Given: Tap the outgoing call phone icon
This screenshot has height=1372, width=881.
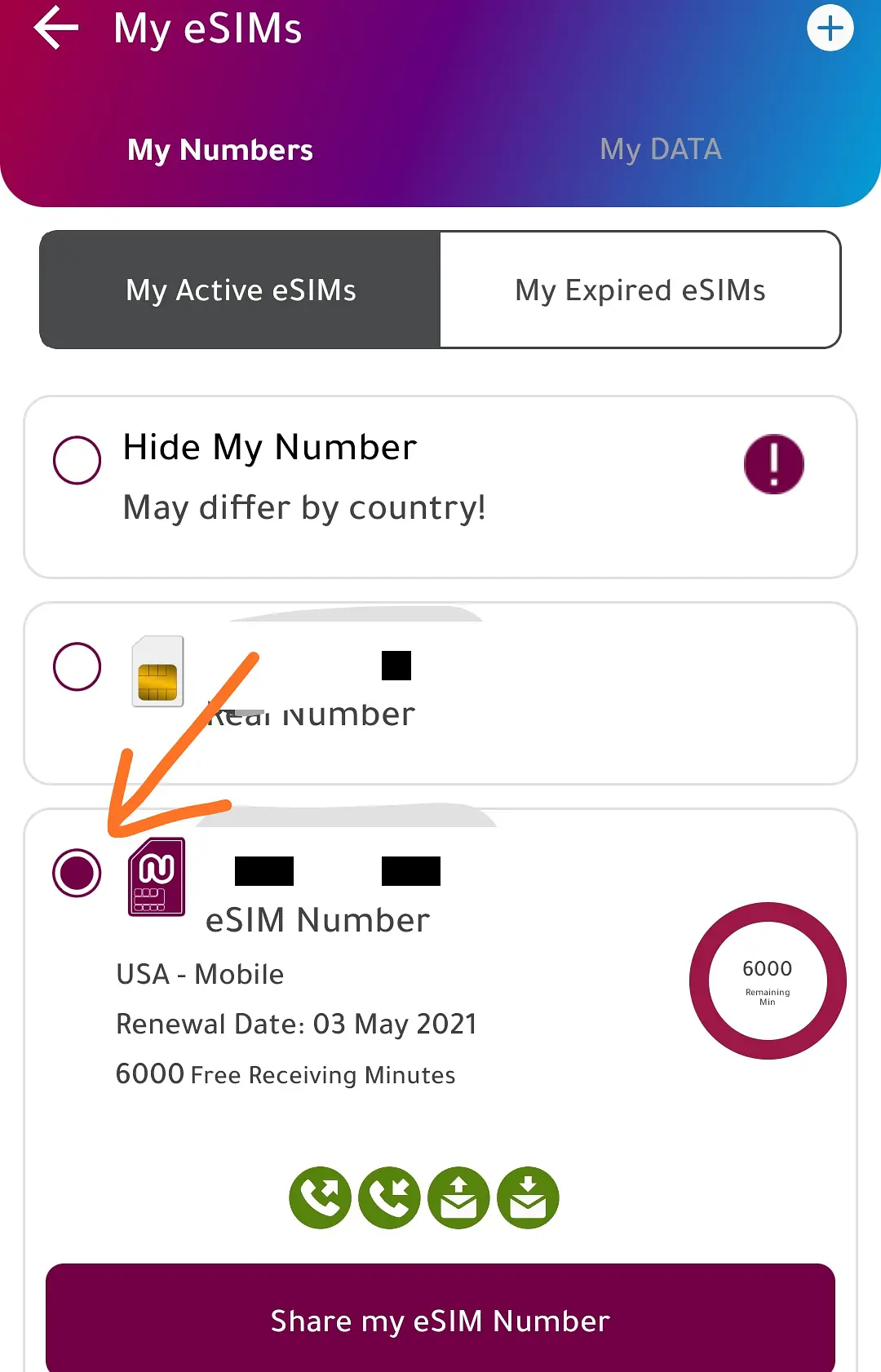Looking at the screenshot, I should pyautogui.click(x=320, y=1197).
